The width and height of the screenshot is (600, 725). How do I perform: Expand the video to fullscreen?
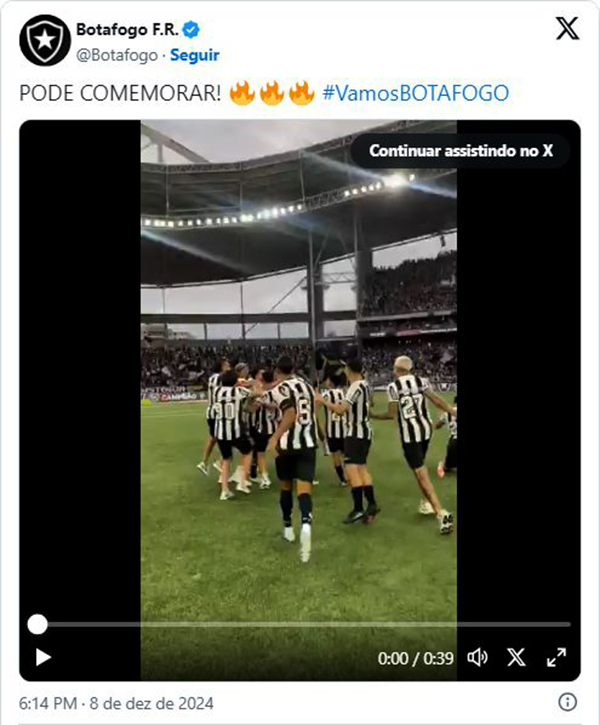tap(556, 657)
